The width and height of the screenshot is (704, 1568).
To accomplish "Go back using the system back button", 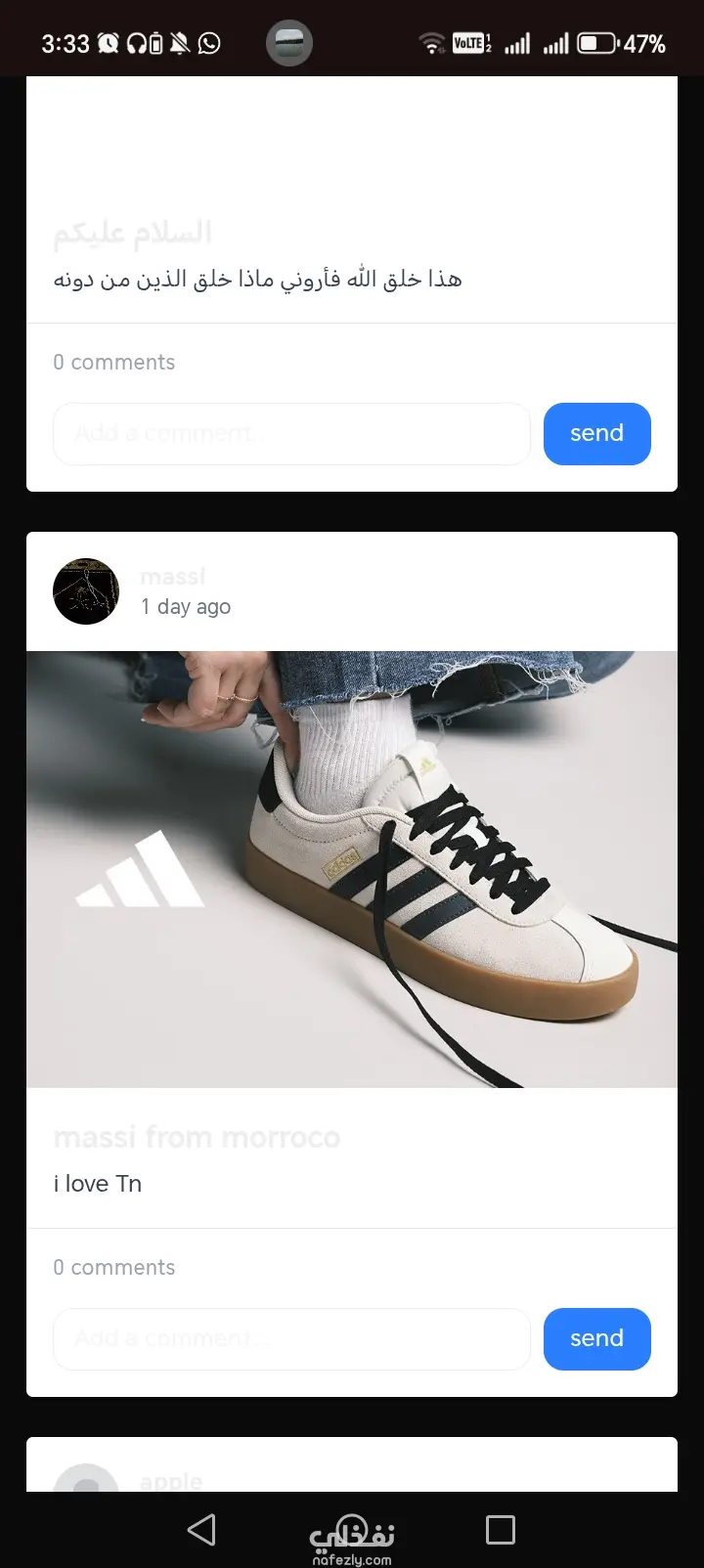I will point(201,1529).
